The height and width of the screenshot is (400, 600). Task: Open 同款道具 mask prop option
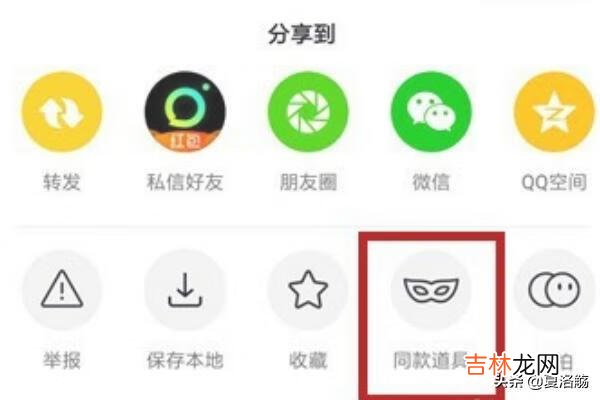[431, 290]
